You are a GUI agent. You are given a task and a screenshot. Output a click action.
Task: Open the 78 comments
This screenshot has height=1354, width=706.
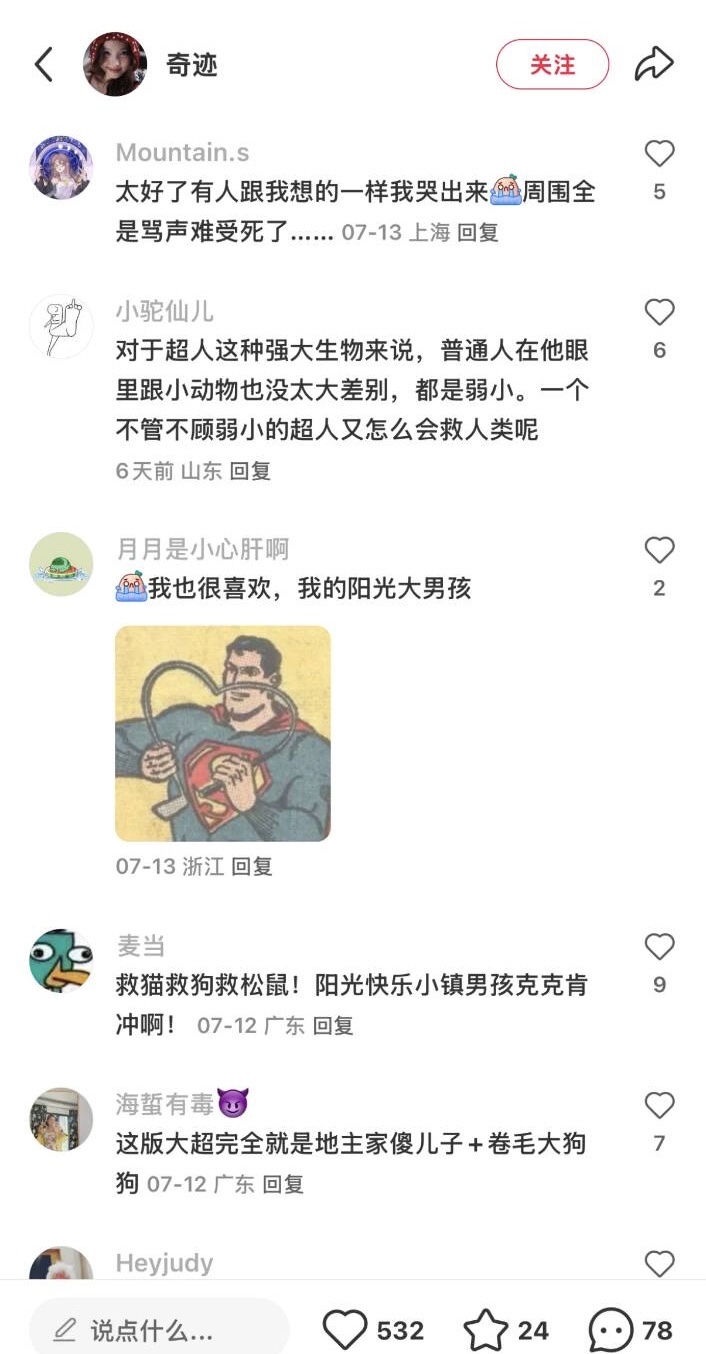point(611,1331)
